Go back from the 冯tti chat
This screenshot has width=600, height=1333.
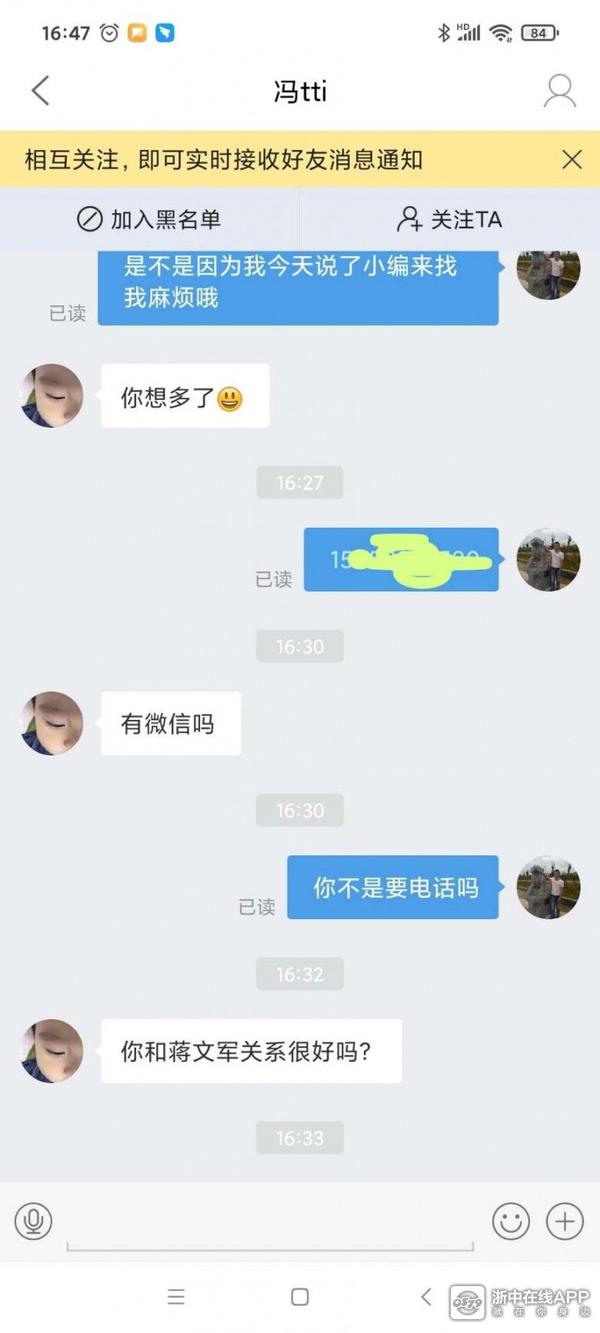(x=40, y=91)
